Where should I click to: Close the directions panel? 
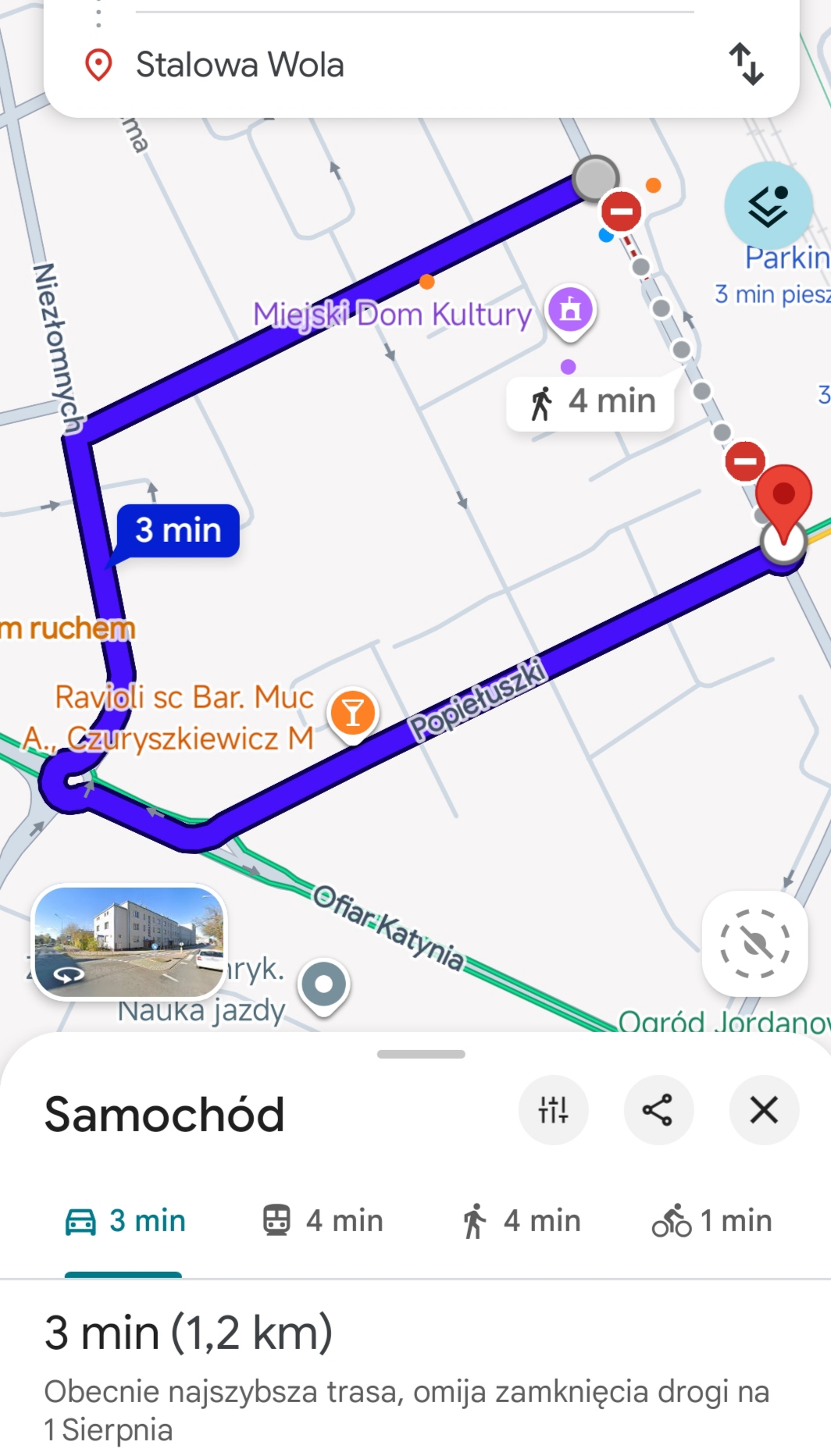[763, 1109]
